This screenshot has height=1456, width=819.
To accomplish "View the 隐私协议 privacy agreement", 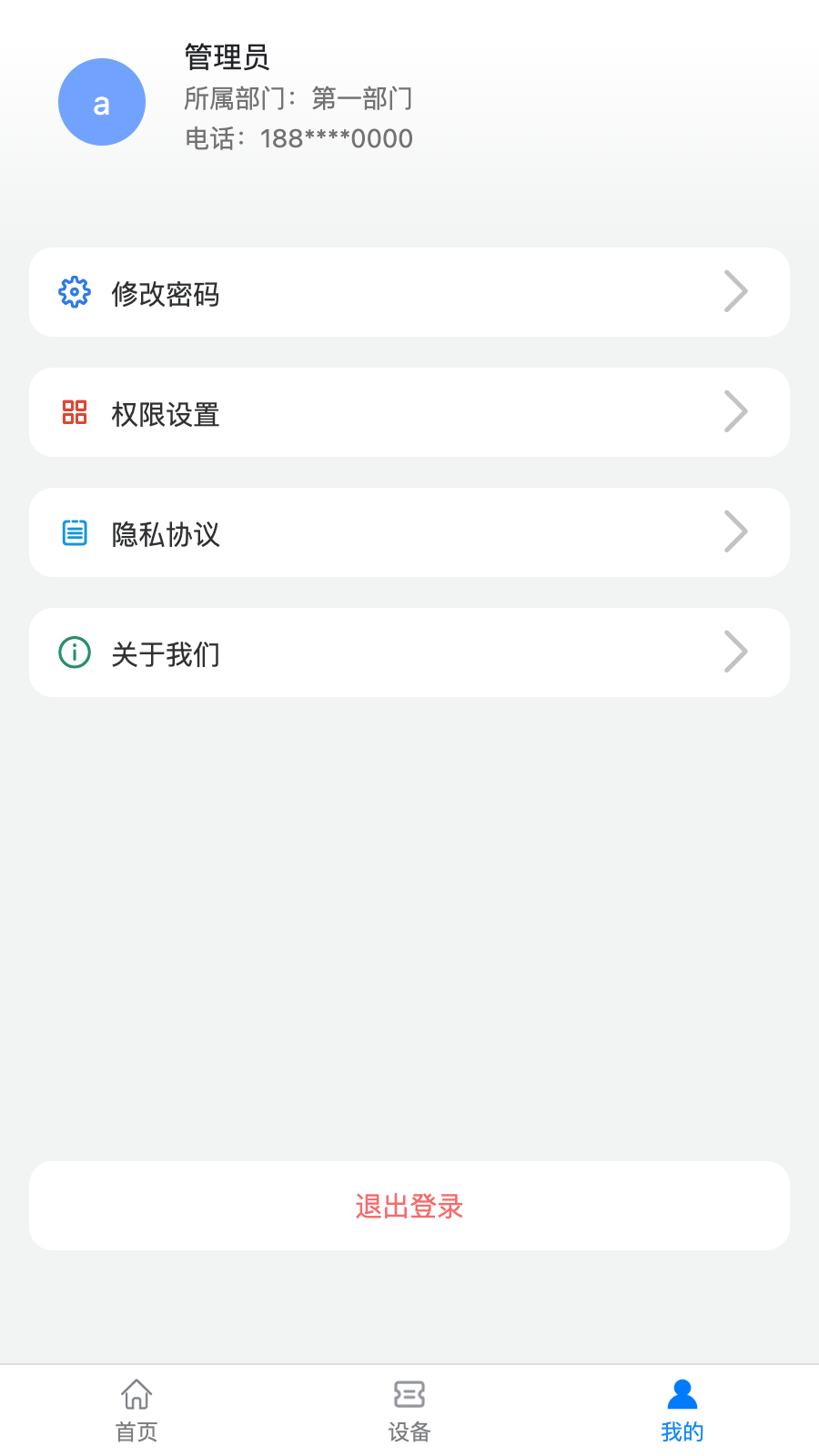I will 409,532.
